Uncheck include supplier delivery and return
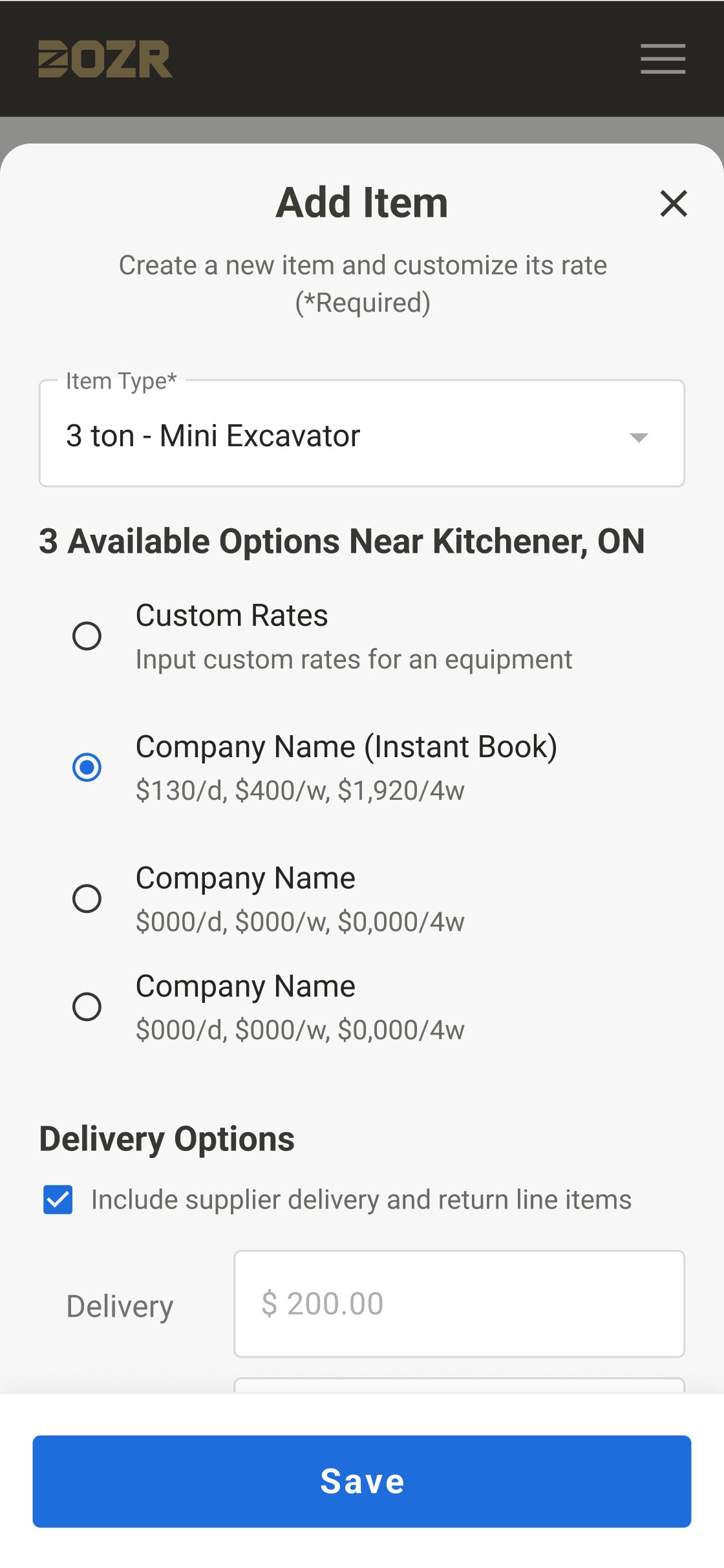 58,1200
